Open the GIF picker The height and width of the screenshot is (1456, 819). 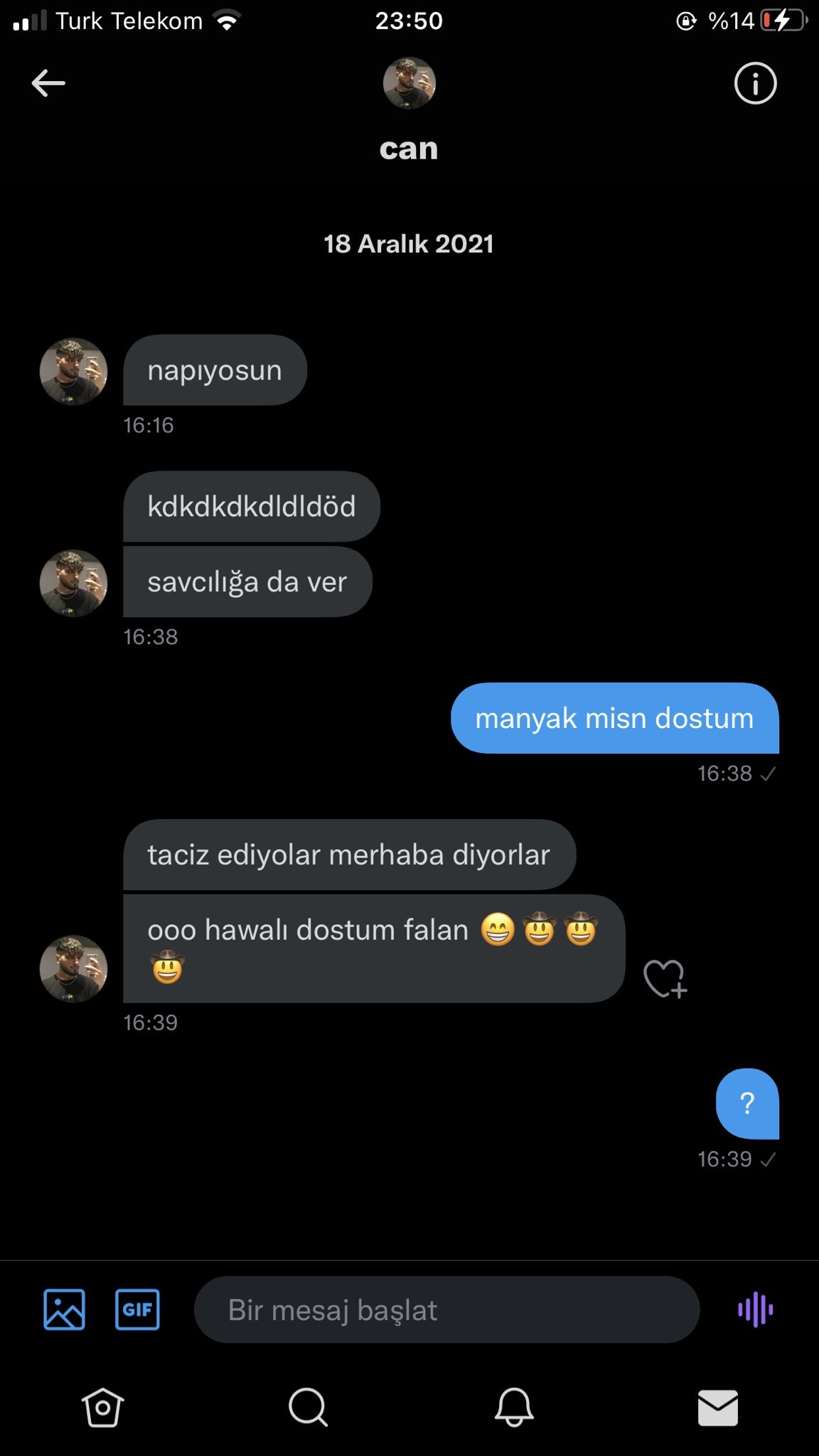point(137,1310)
